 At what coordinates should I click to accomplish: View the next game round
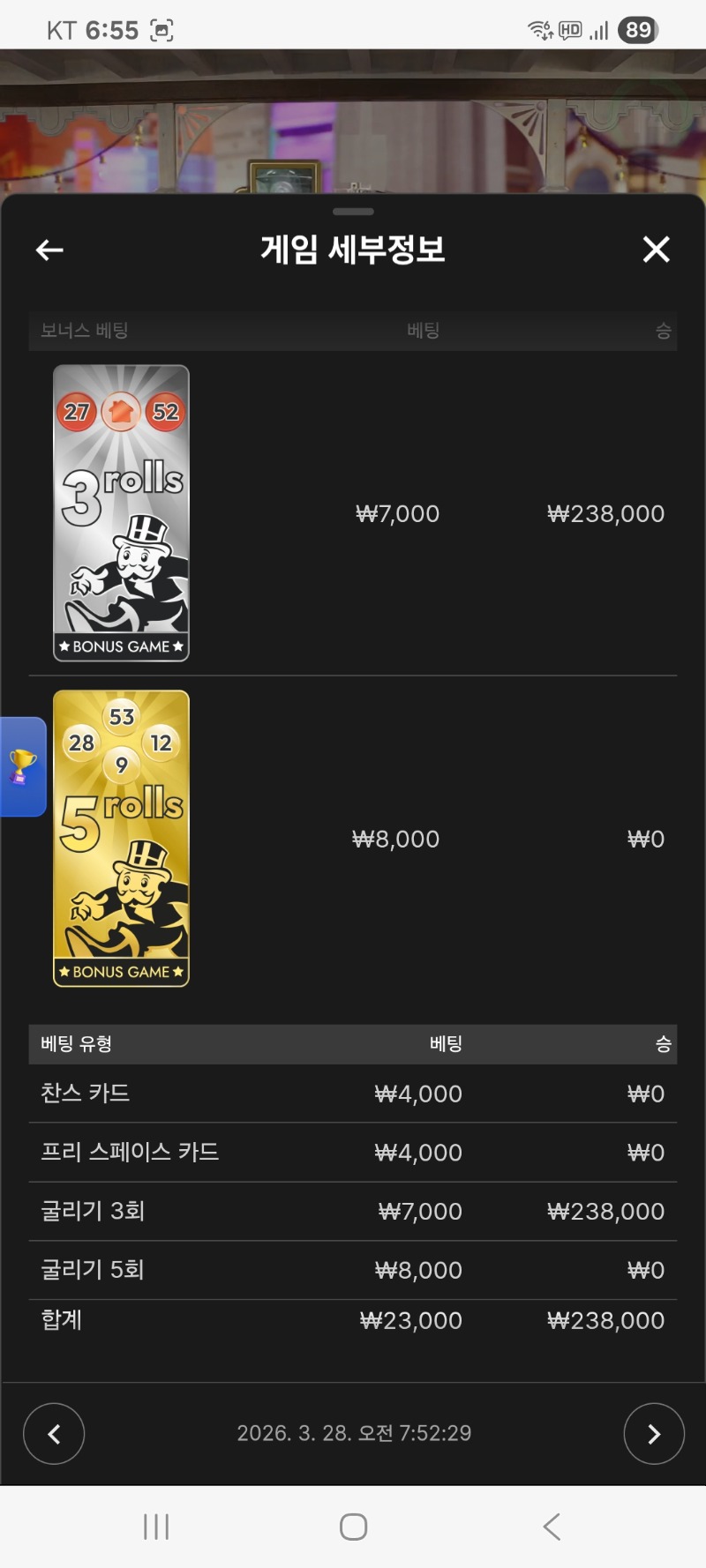[653, 1434]
